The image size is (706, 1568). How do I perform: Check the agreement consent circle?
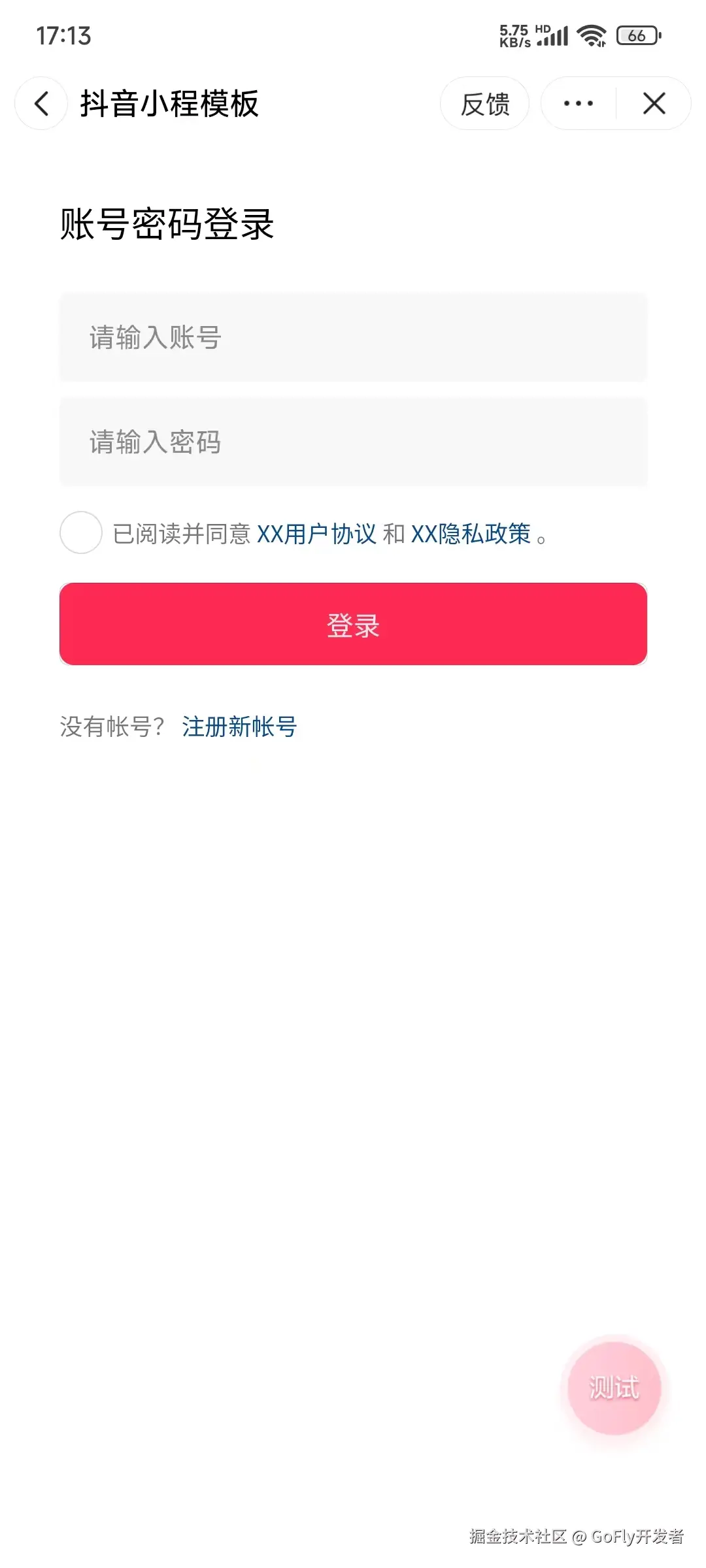click(81, 532)
